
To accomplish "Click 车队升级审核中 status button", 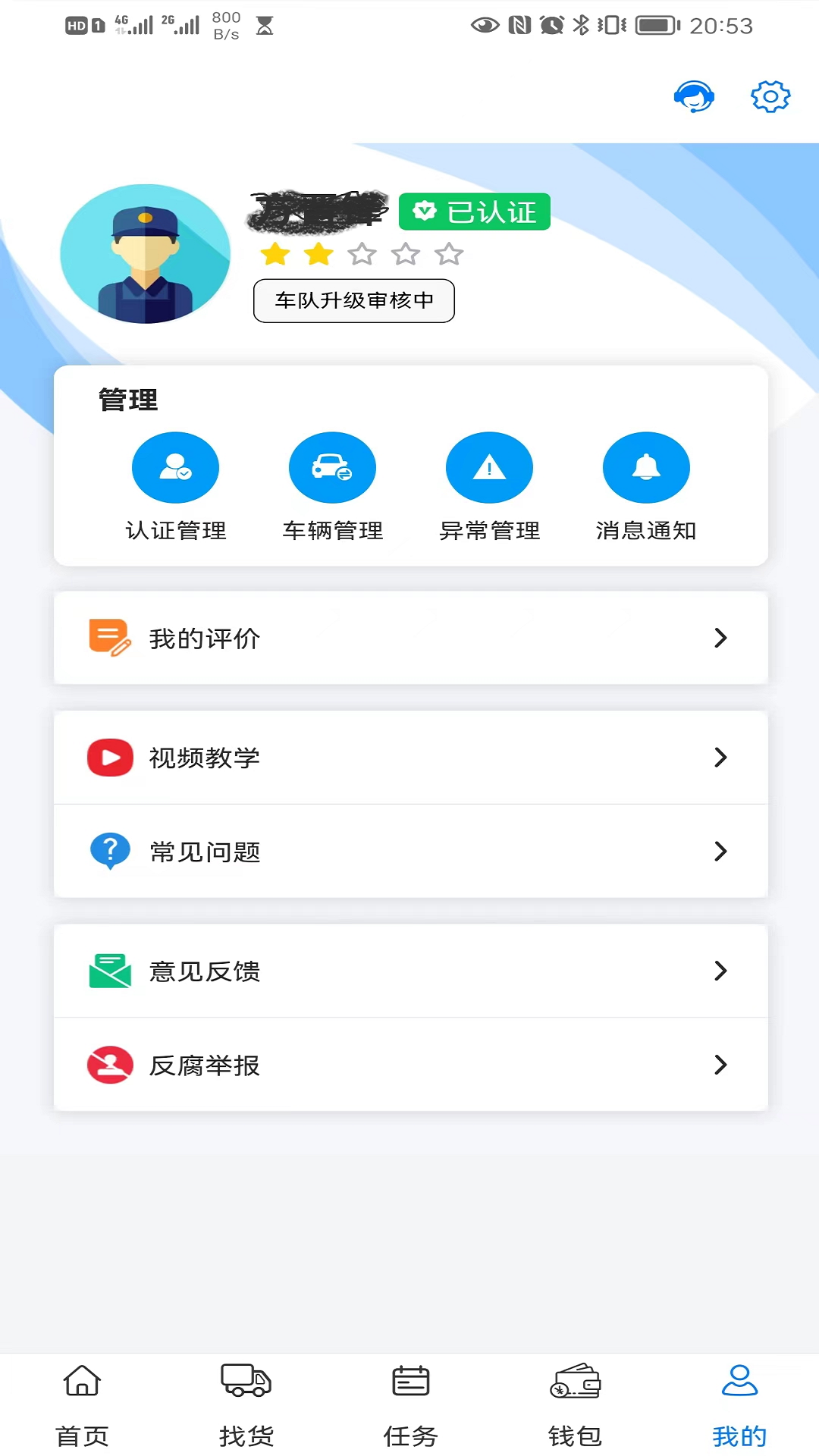I will (x=353, y=300).
